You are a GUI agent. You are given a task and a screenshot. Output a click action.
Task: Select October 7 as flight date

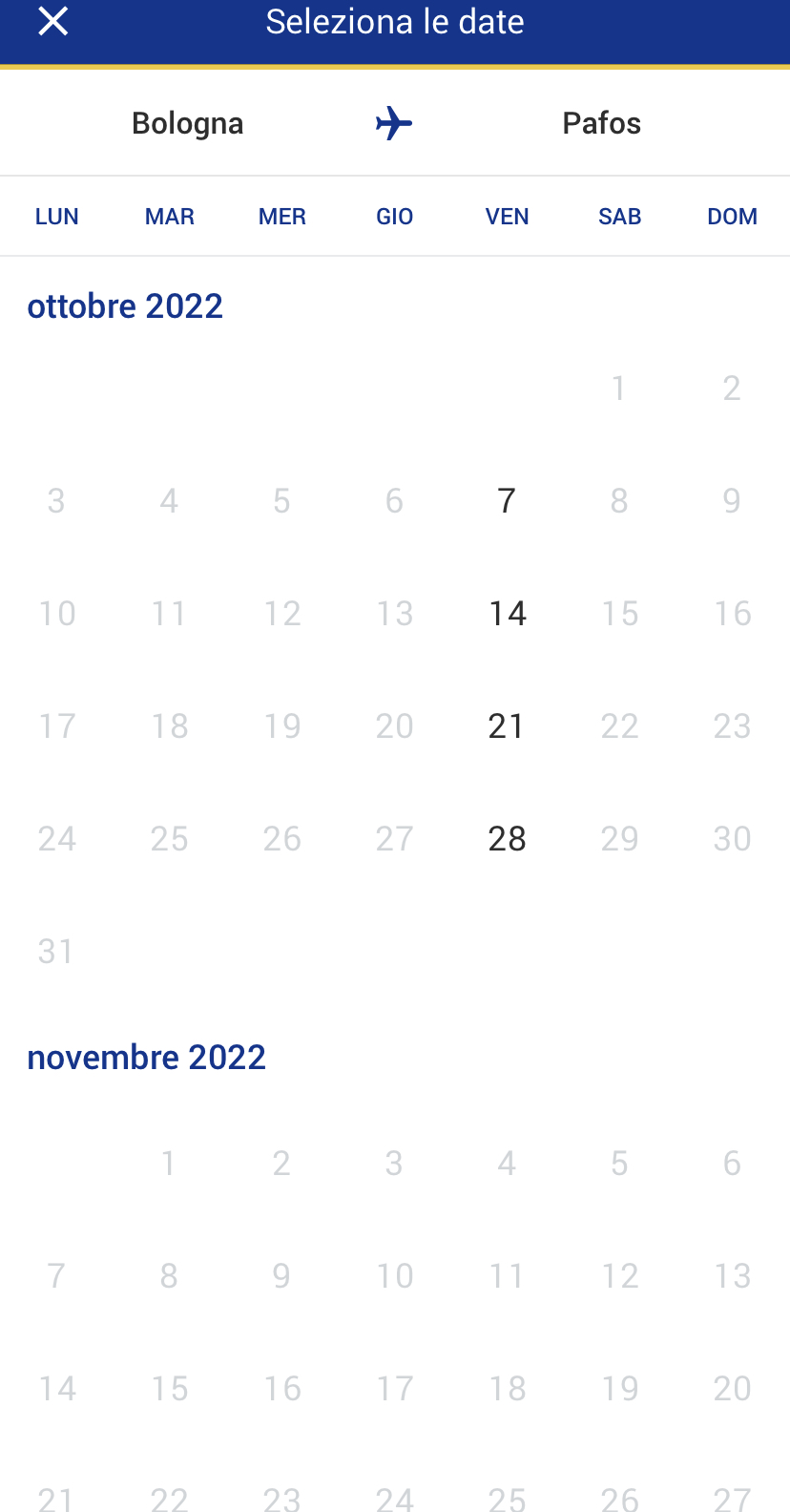click(x=507, y=500)
